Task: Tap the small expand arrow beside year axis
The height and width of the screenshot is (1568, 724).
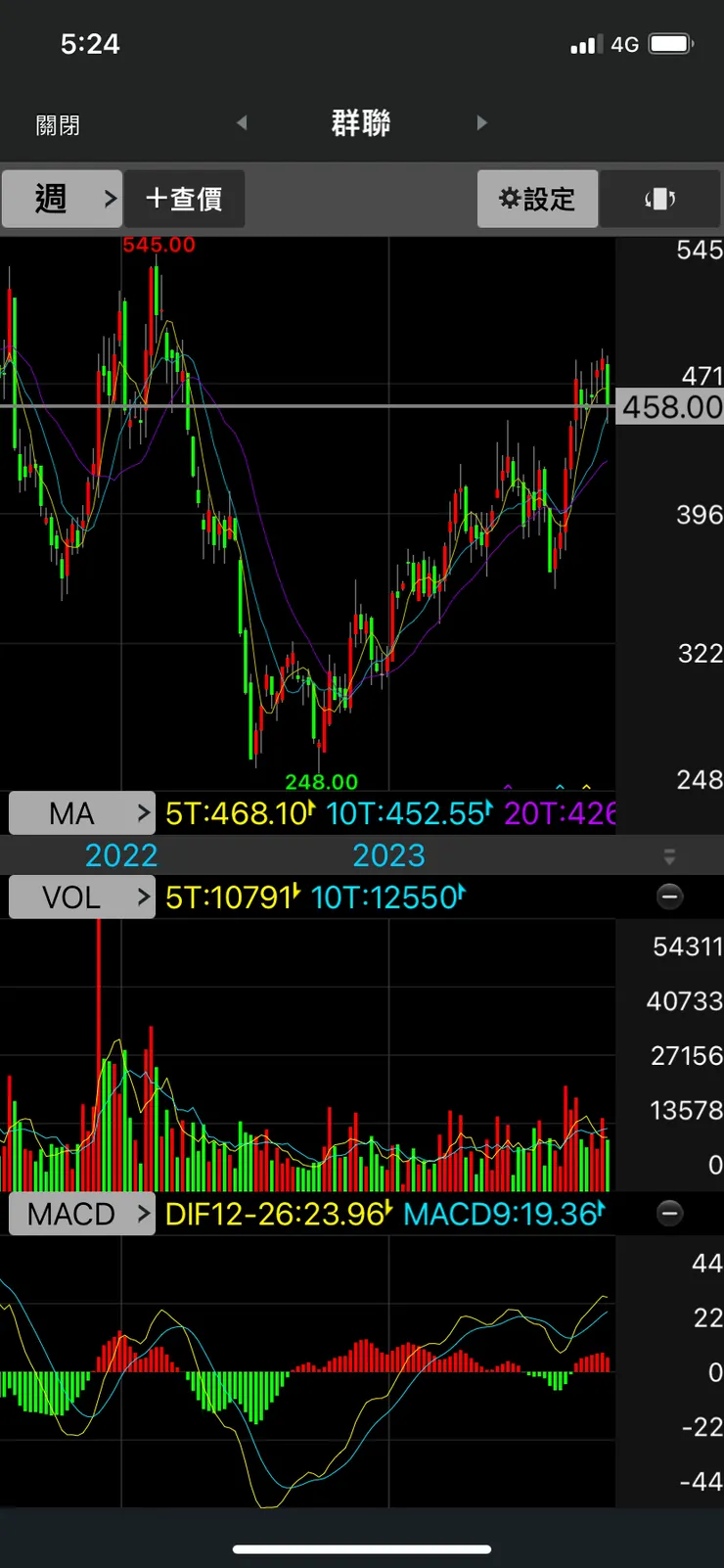Action: coord(670,857)
